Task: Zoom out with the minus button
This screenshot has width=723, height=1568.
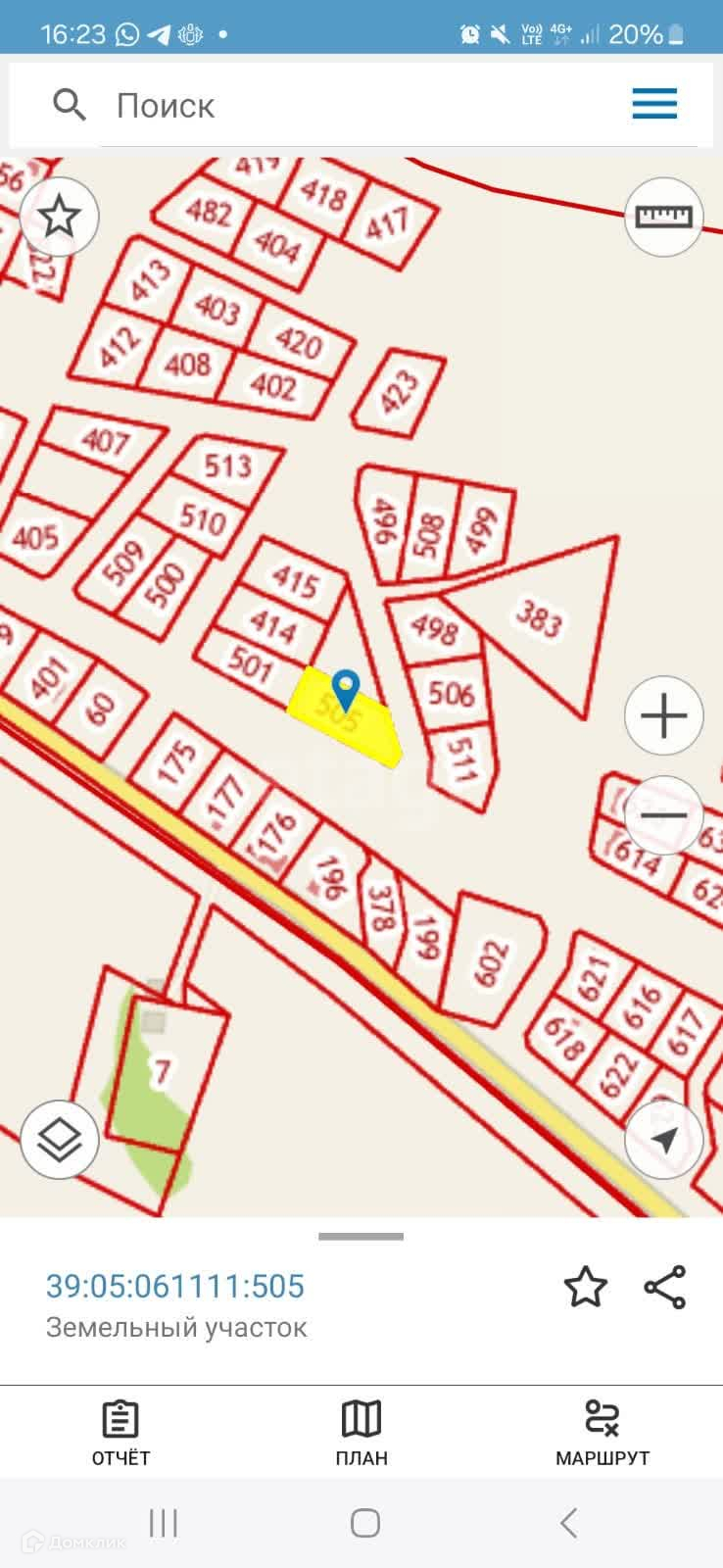Action: [x=663, y=815]
